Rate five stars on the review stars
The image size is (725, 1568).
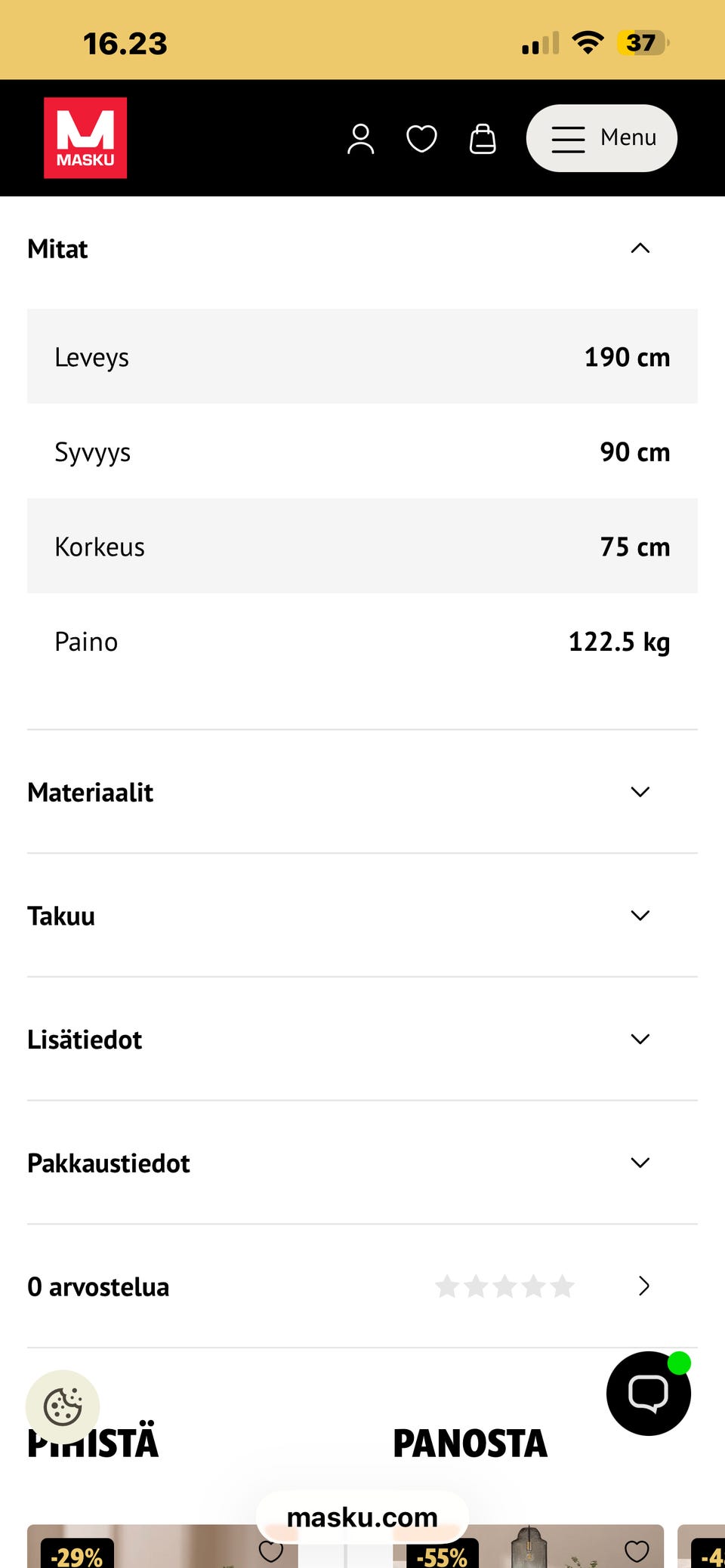[x=562, y=1286]
